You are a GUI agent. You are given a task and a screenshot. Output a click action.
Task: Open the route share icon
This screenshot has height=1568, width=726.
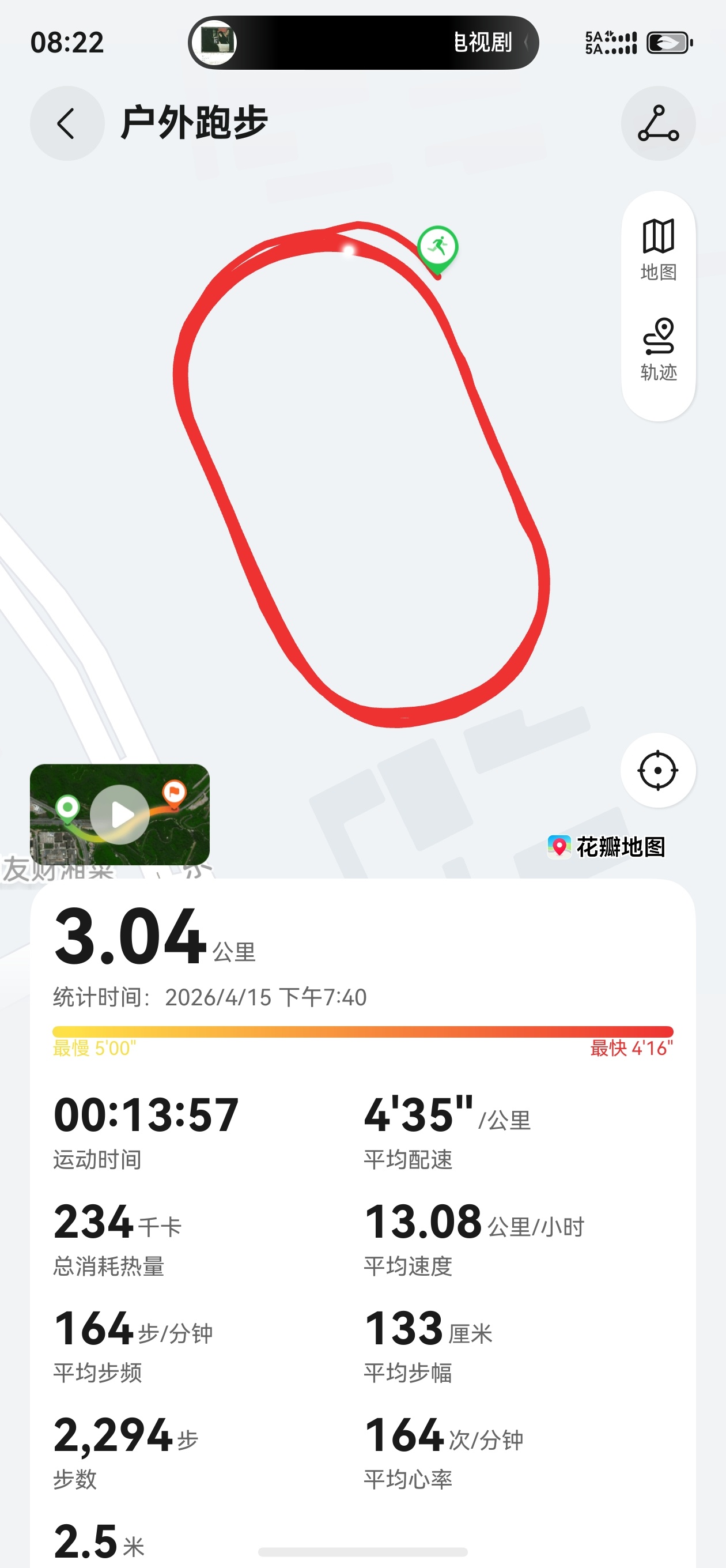point(658,123)
